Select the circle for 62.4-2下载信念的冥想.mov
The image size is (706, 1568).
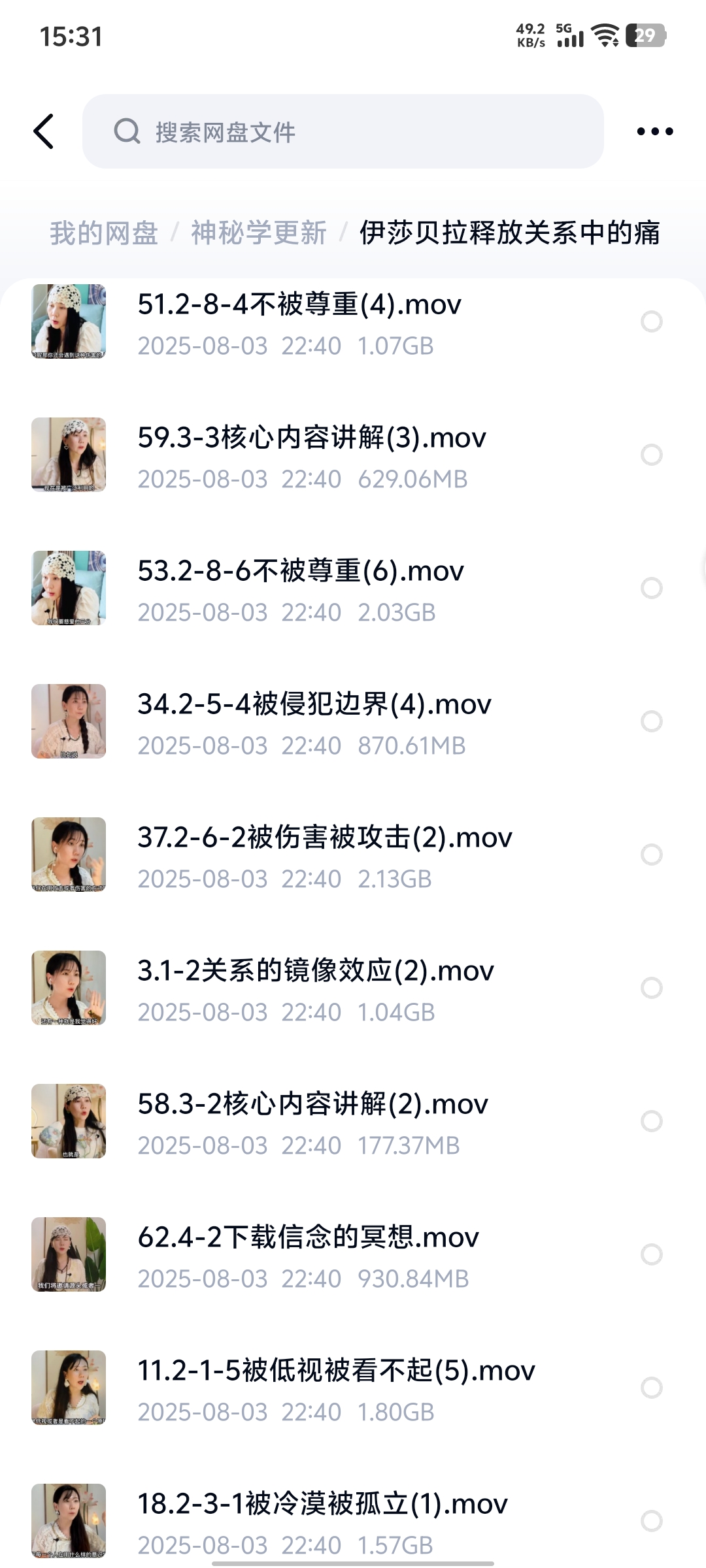(x=651, y=1254)
